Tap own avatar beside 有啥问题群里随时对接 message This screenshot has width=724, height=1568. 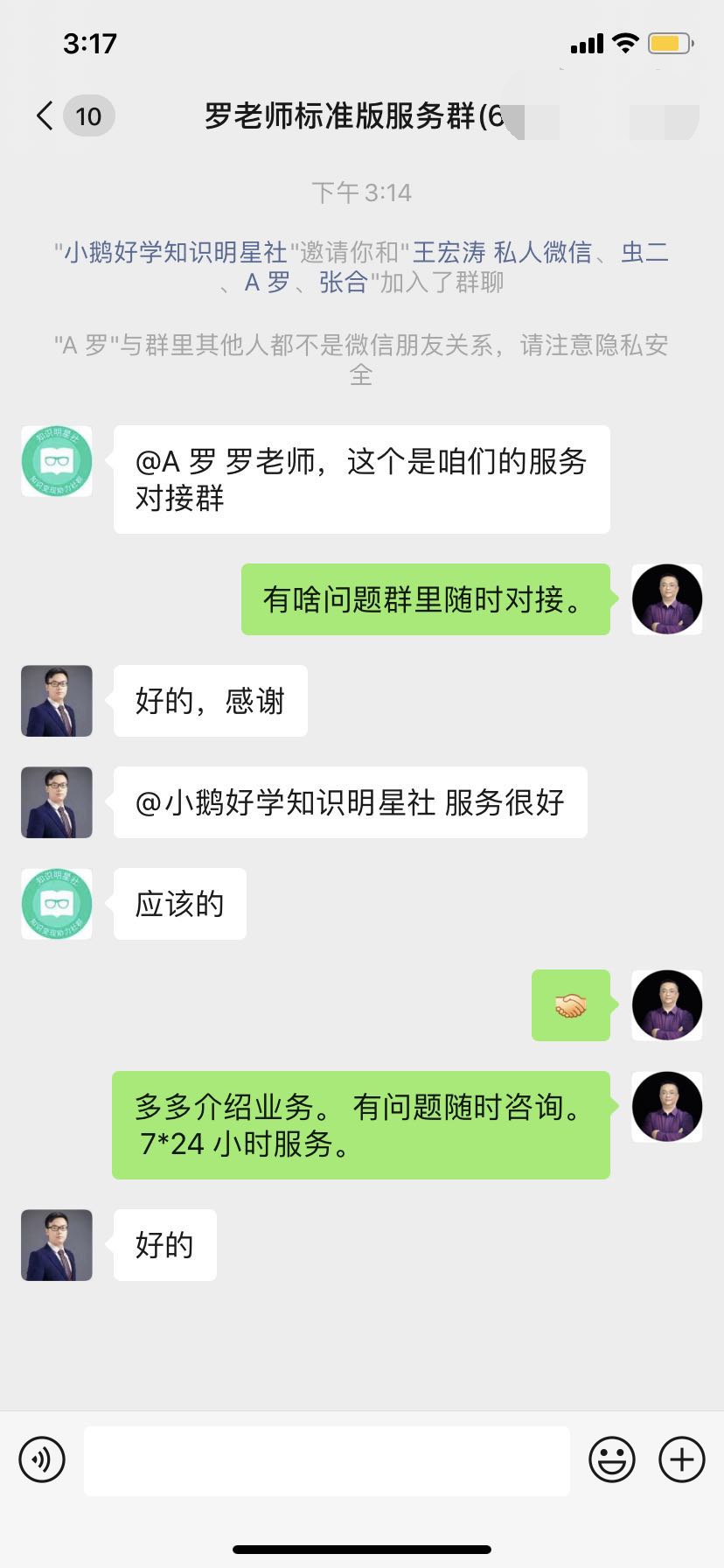click(x=666, y=599)
